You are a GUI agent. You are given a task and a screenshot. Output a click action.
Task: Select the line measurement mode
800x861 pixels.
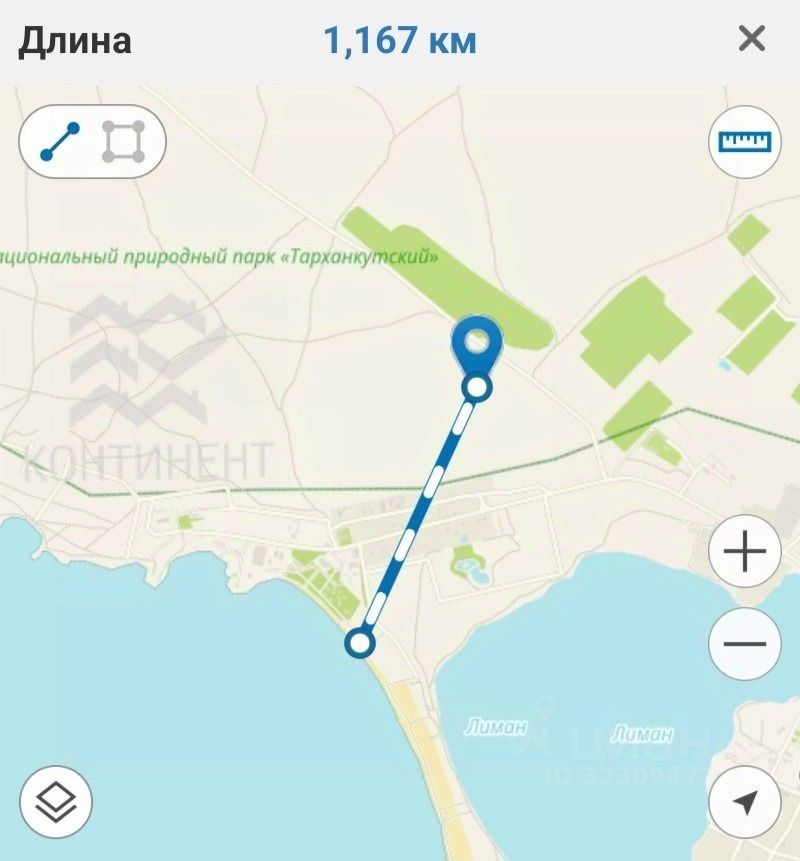(x=59, y=142)
